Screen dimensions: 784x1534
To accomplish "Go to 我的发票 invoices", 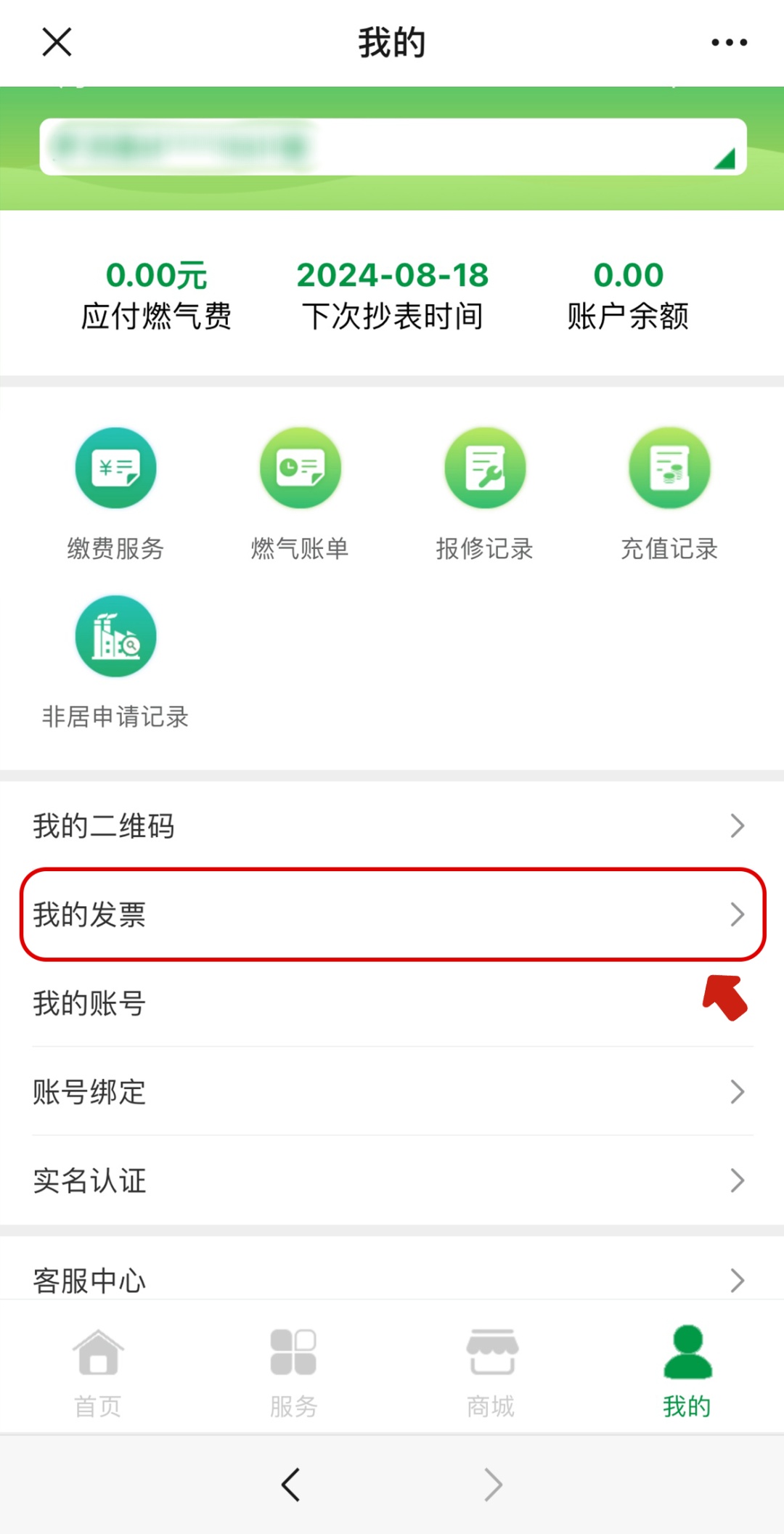I will tap(392, 915).
